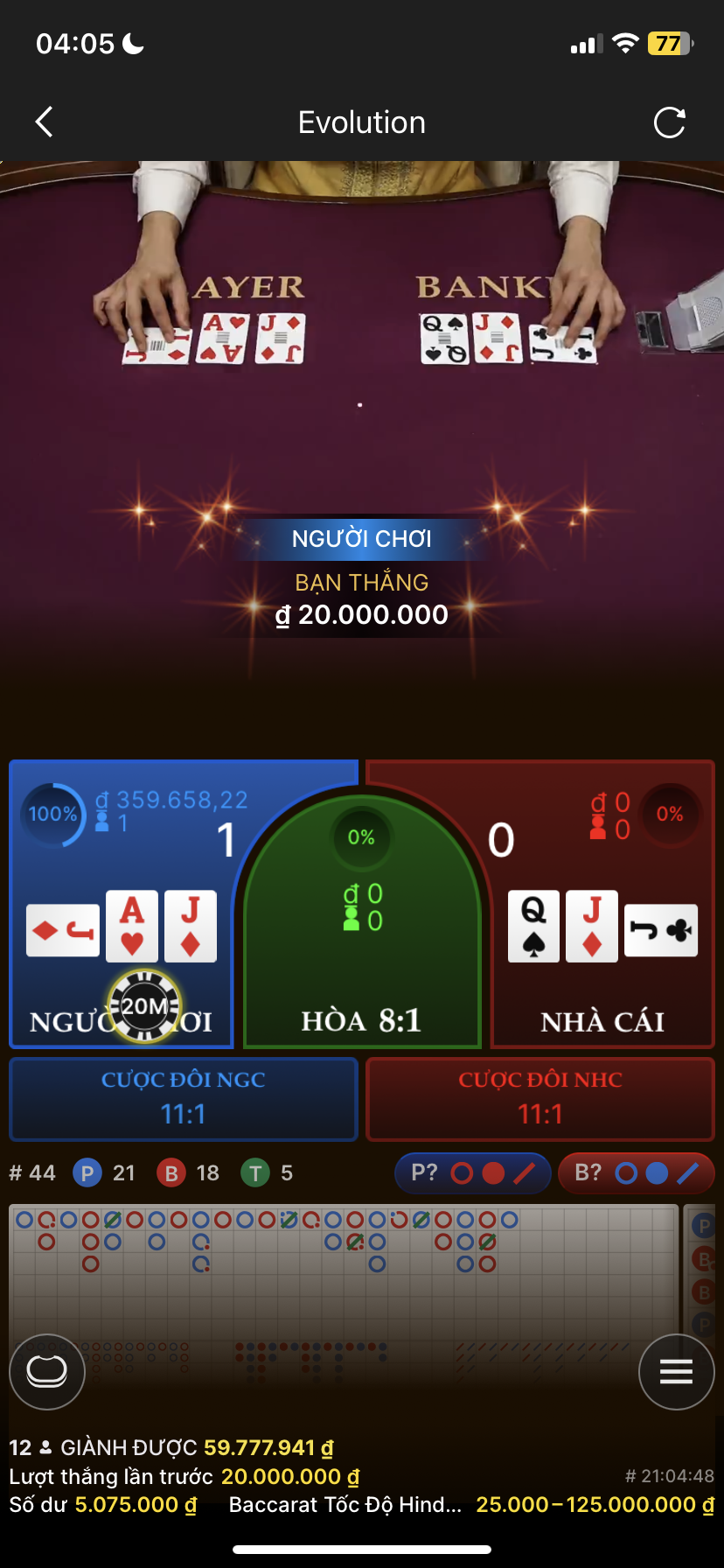Image resolution: width=724 pixels, height=1568 pixels.
Task: Open the game hamburger menu
Action: [x=676, y=1371]
